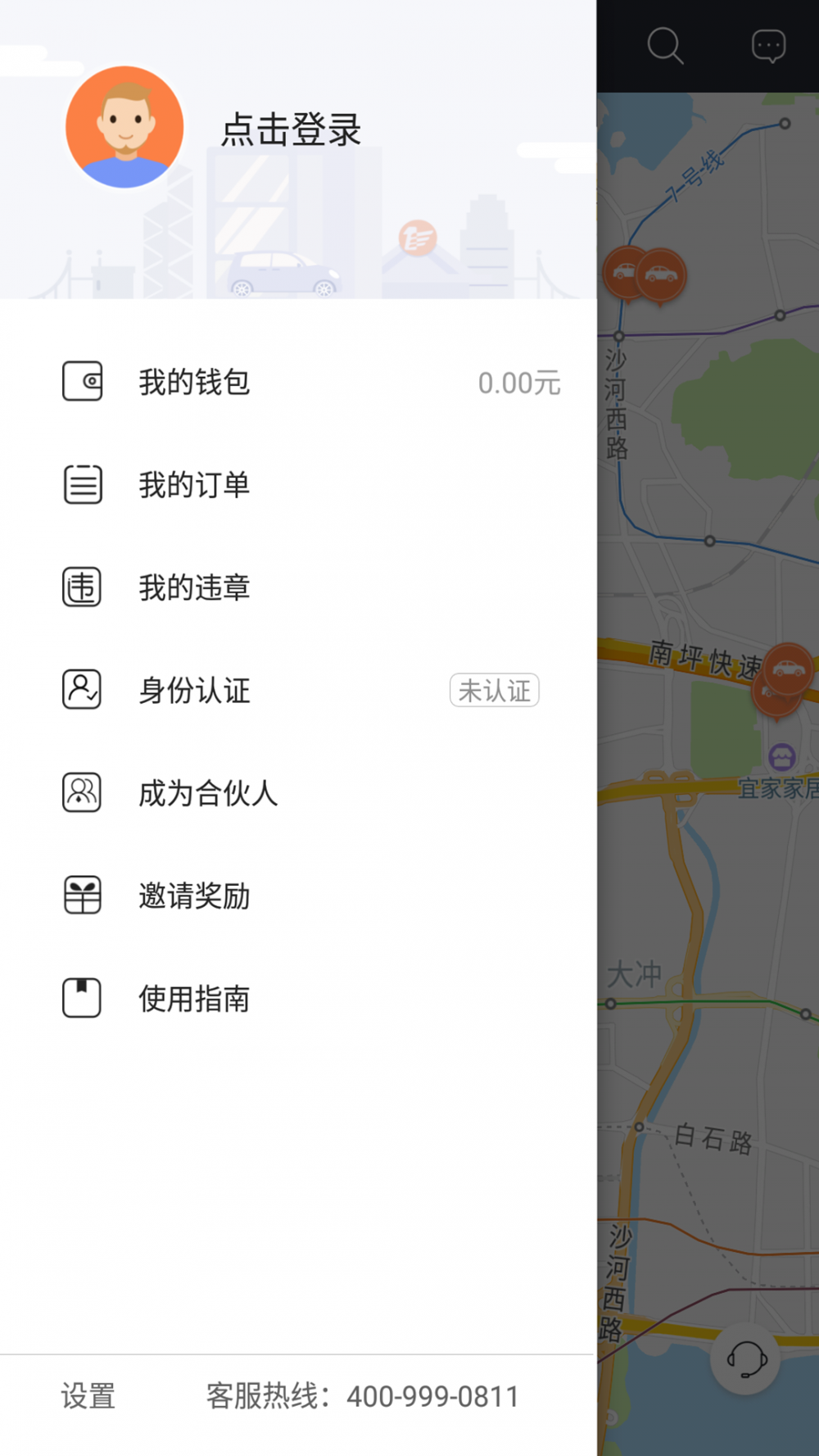This screenshot has height=1456, width=819.
Task: Call the 客服热线 400-999-0811 hotline
Action: point(362,1396)
